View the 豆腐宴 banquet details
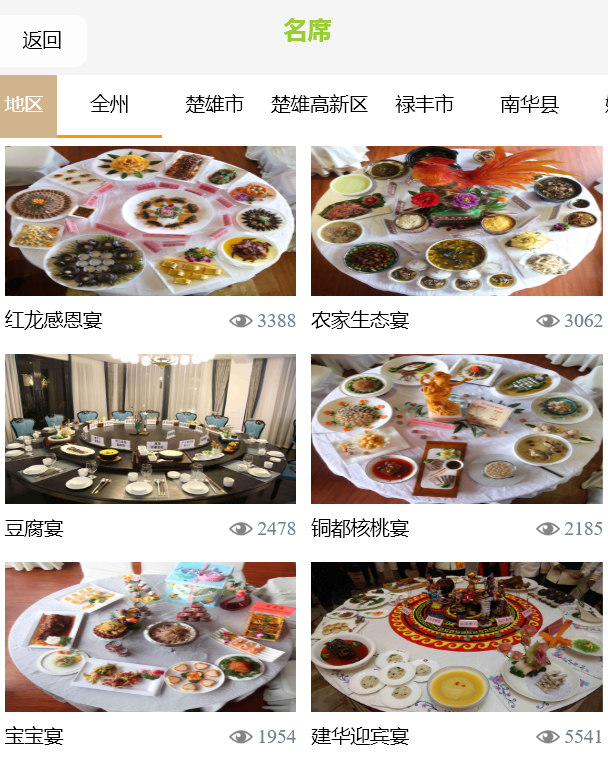 pos(150,430)
